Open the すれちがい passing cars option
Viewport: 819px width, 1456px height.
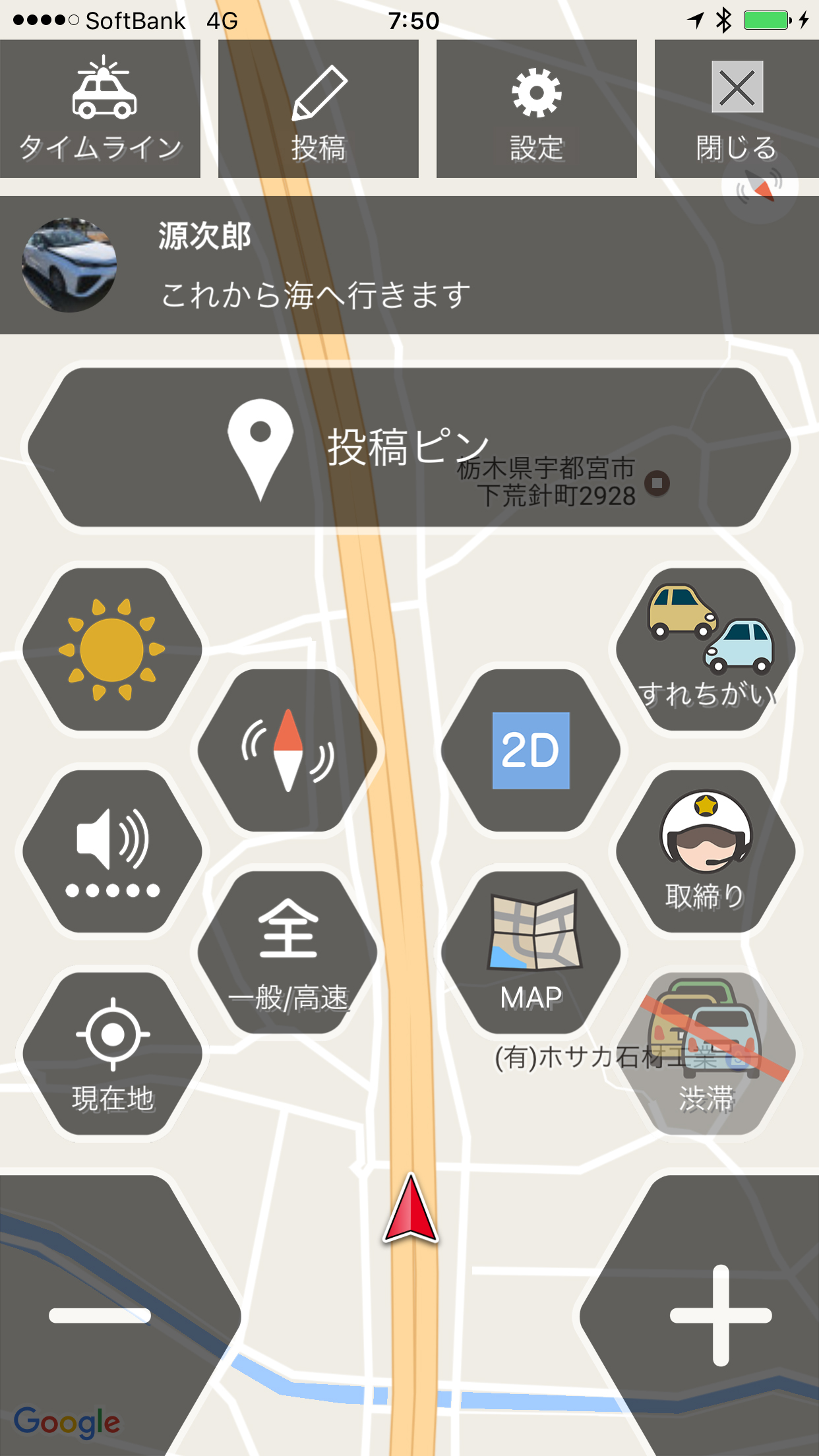click(706, 650)
